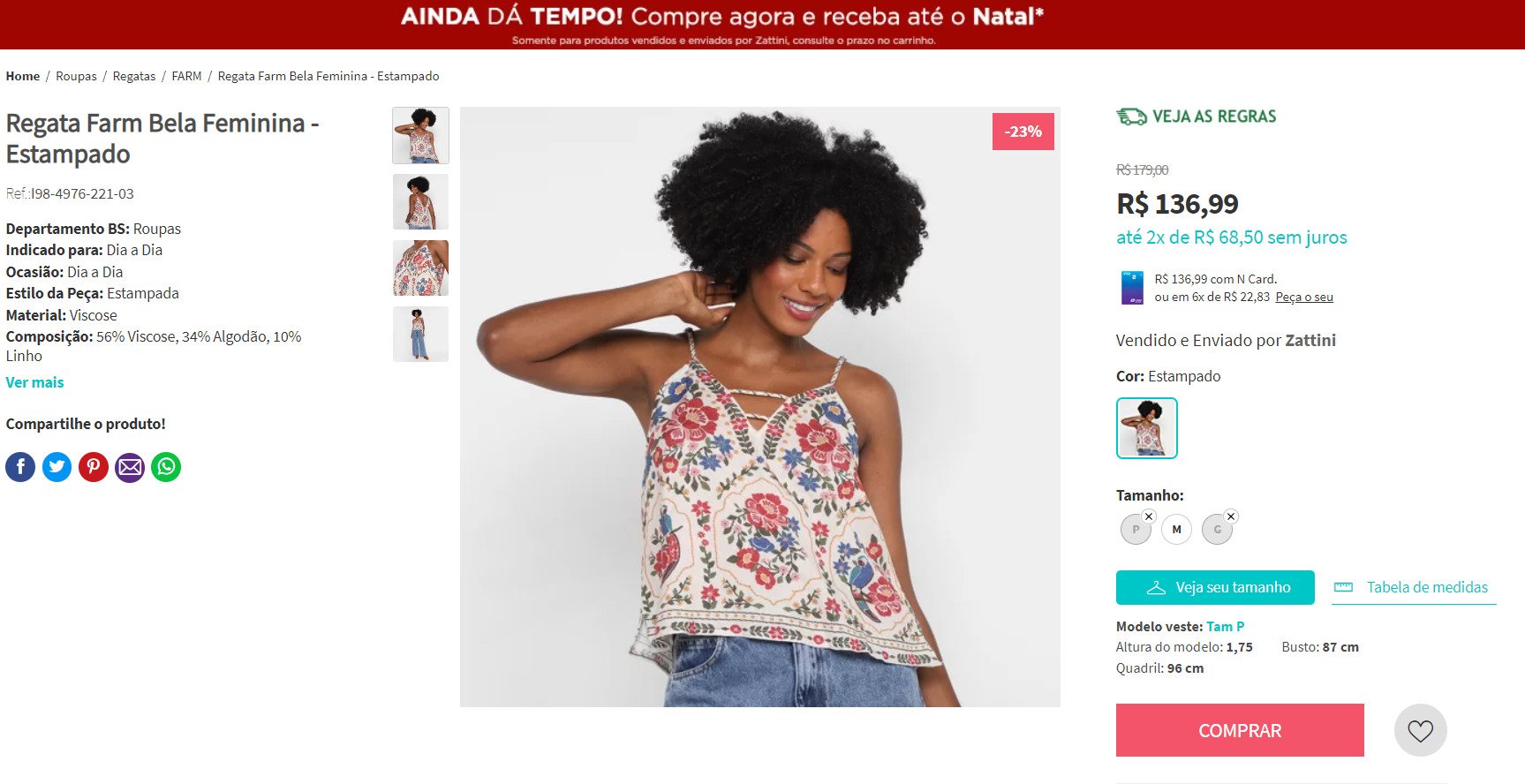Add product to wishlist heart
The height and width of the screenshot is (784, 1525).
click(1420, 730)
